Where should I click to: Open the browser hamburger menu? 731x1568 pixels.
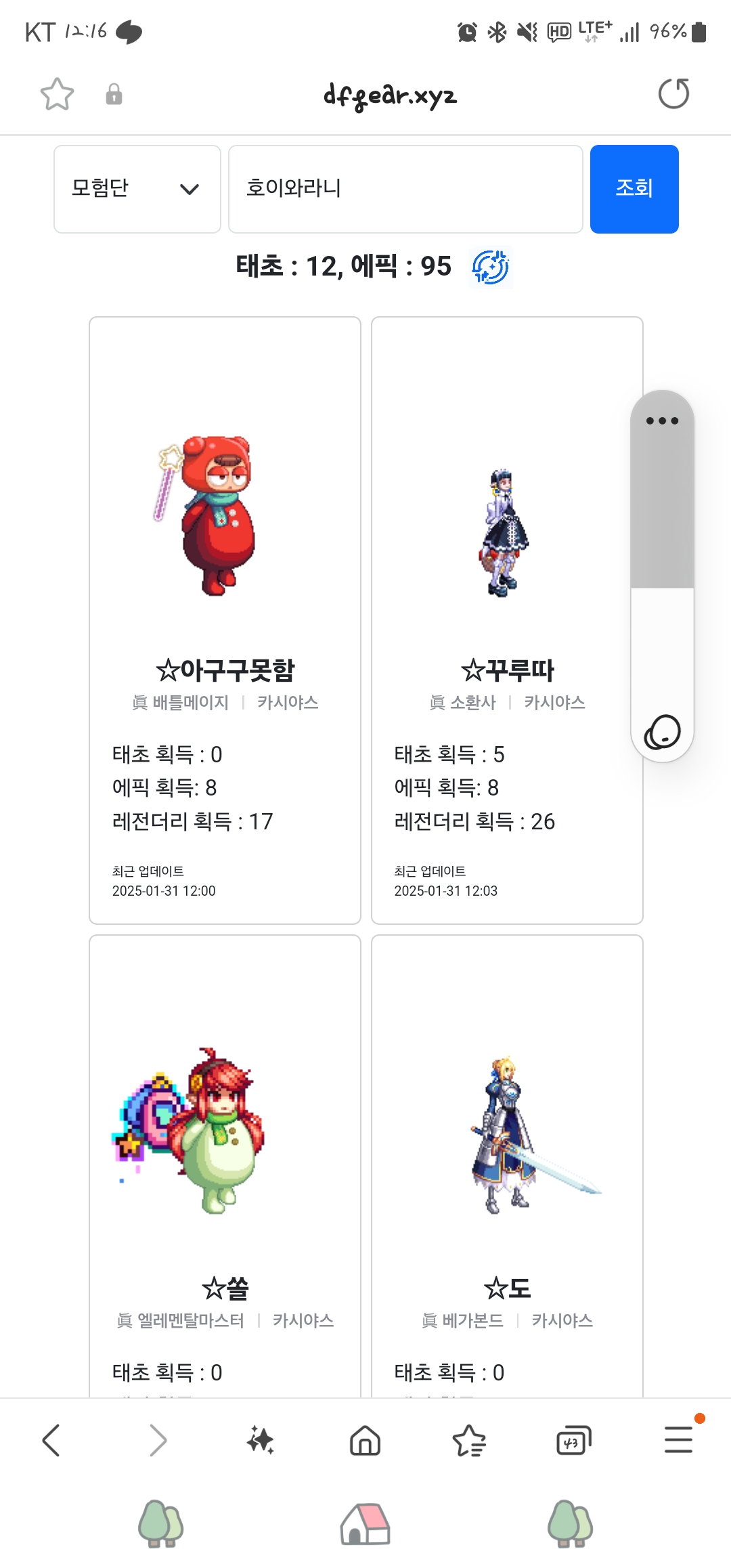(678, 1439)
